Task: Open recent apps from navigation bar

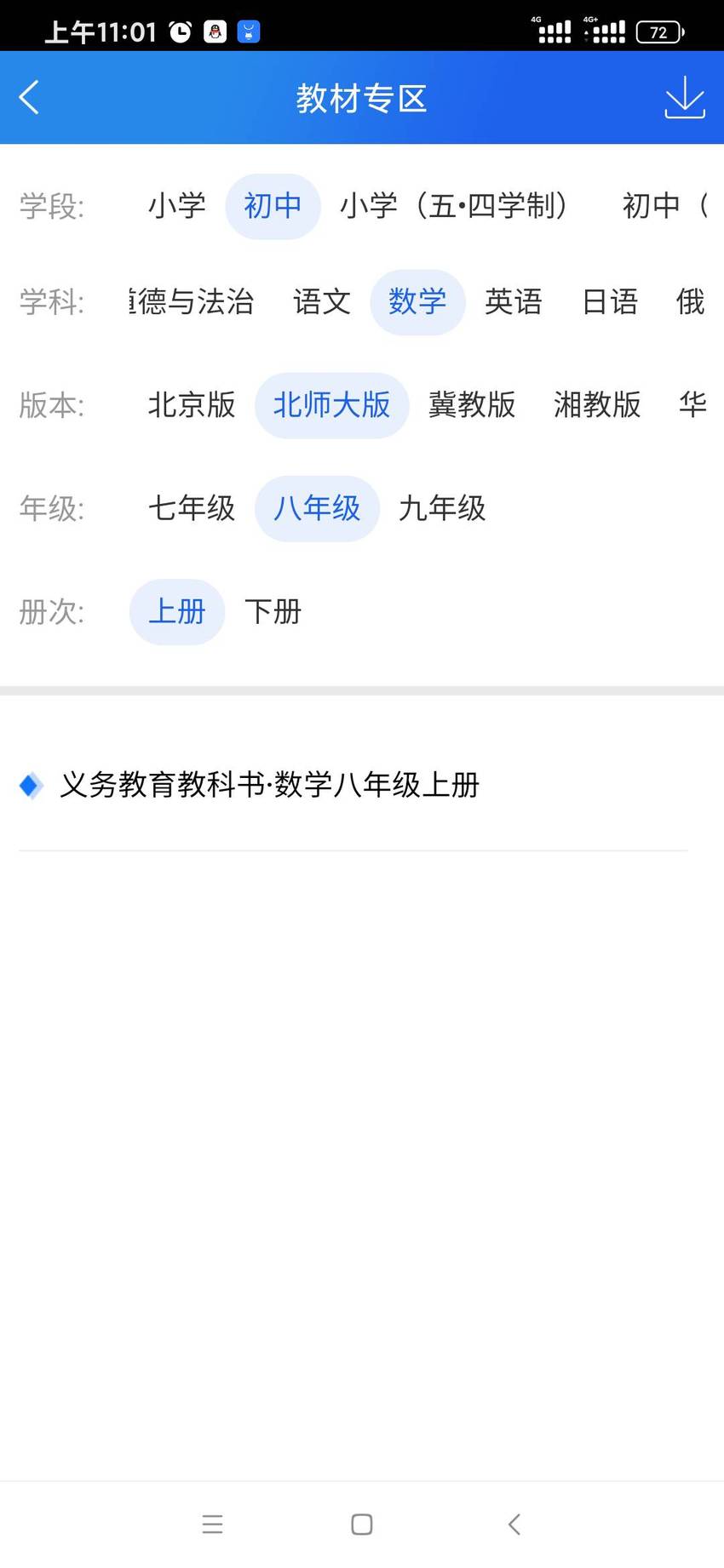Action: 213,1524
